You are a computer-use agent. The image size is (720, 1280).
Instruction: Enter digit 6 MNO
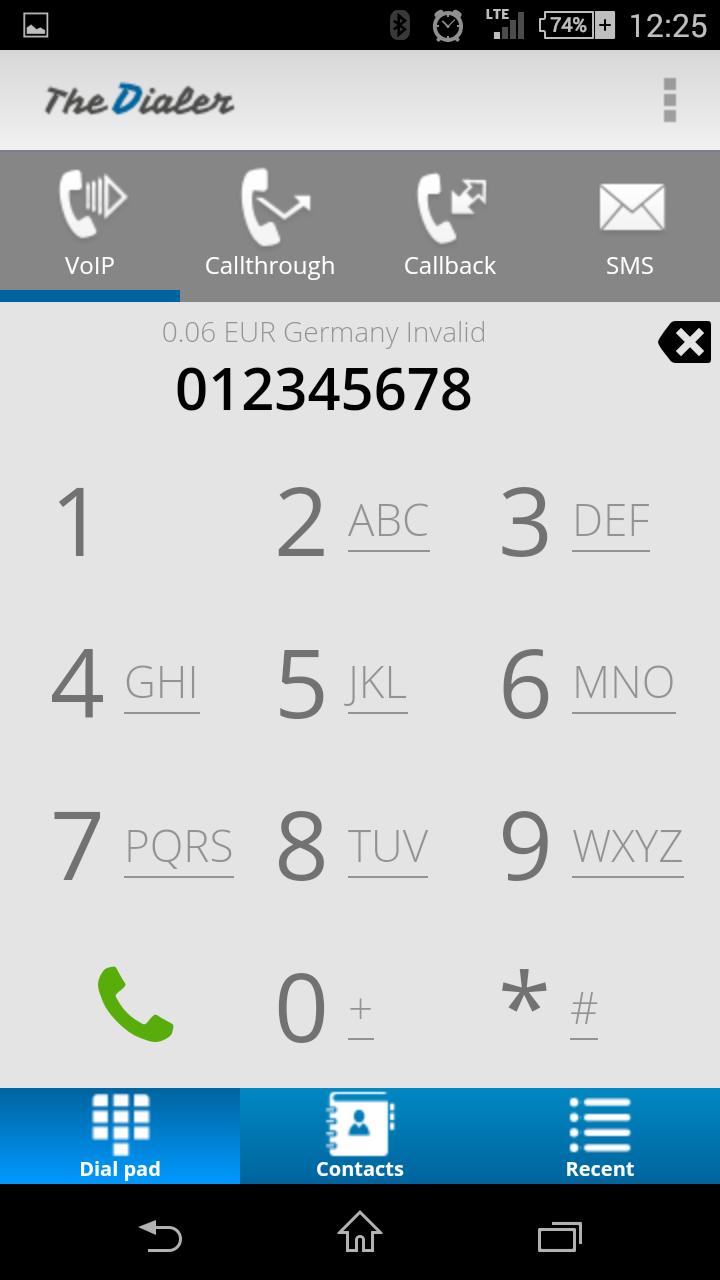click(588, 684)
